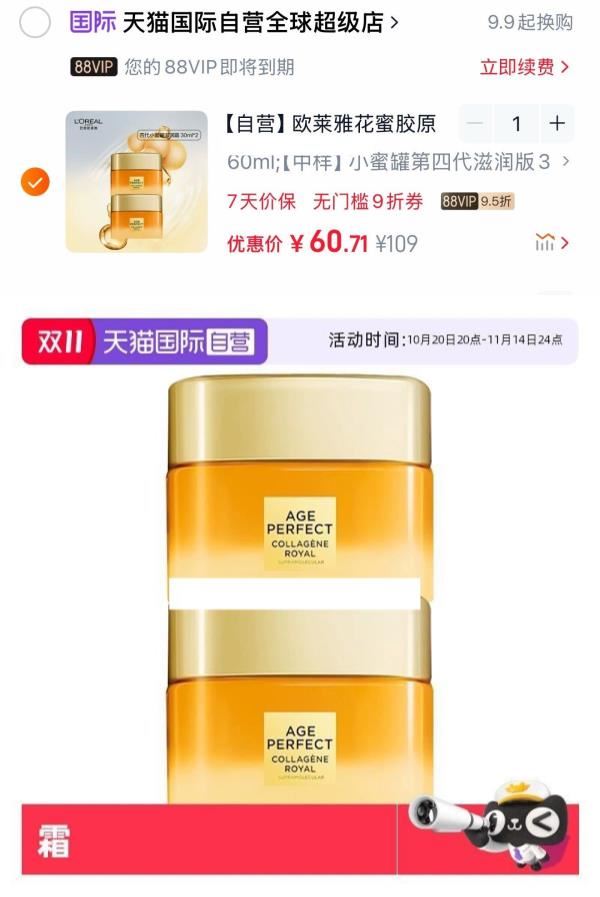Open the price trend chart icon
This screenshot has height=897, width=600.
click(x=551, y=242)
